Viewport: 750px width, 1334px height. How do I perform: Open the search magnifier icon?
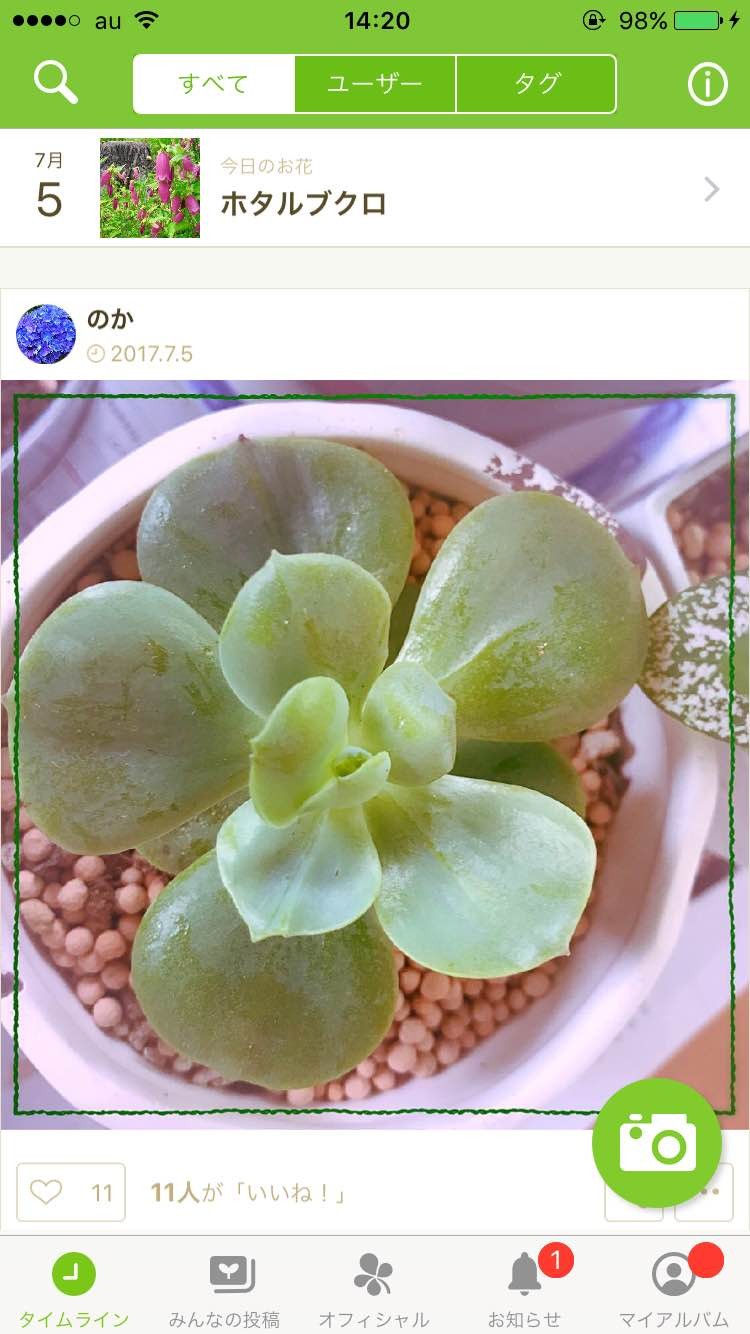[x=56, y=83]
